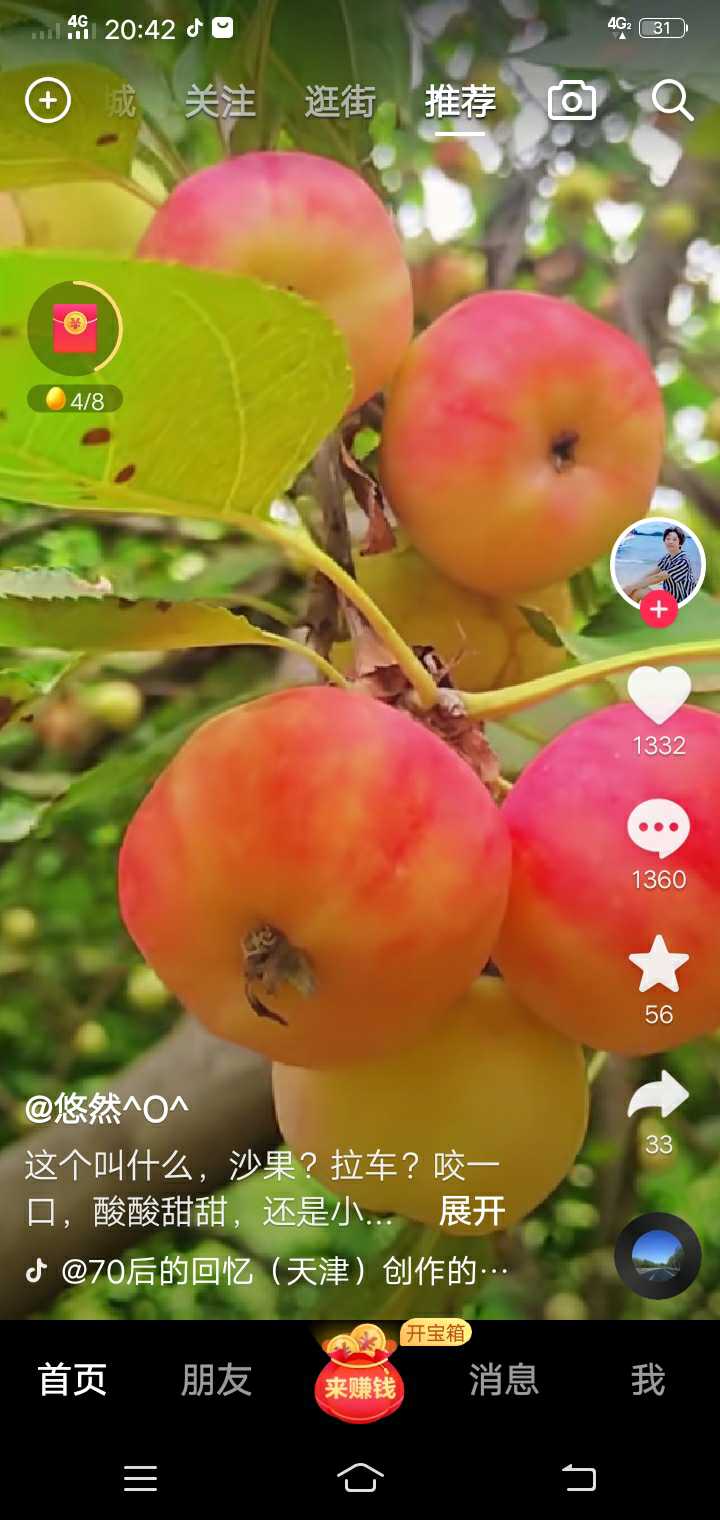Open @悠然^O^ username link
Screen dimensions: 720x1520
pyautogui.click(x=107, y=1109)
